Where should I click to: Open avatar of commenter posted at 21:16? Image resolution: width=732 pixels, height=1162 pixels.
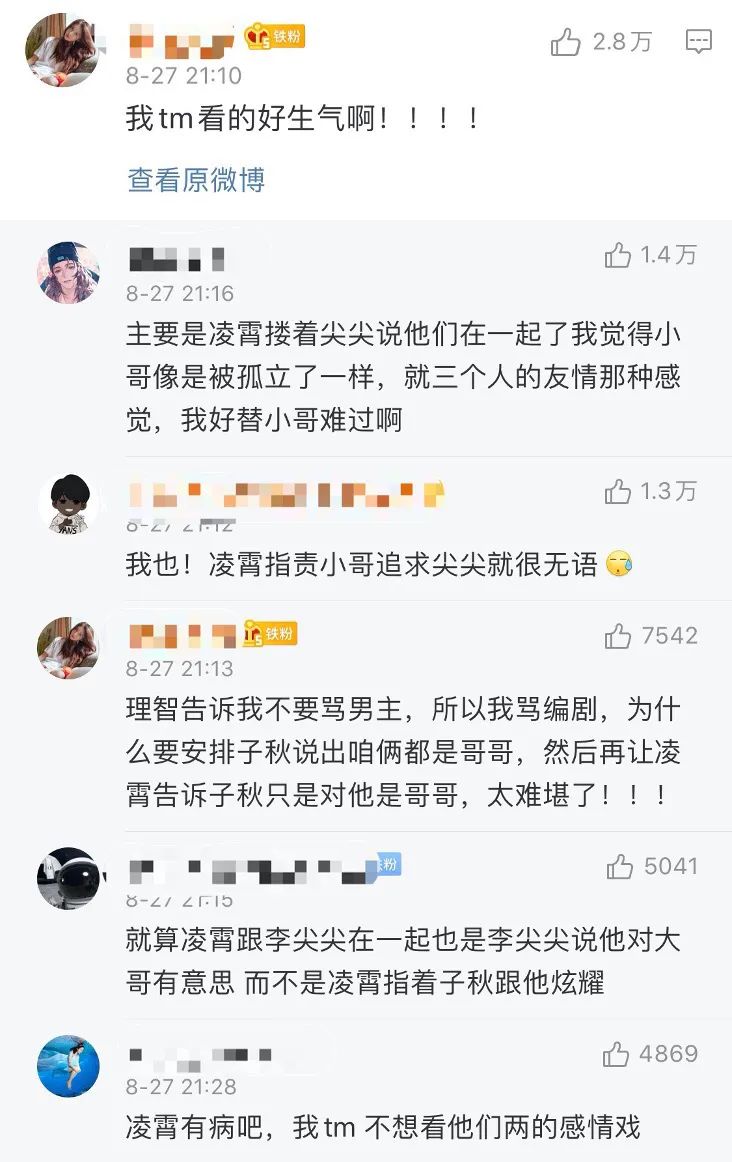[x=68, y=272]
